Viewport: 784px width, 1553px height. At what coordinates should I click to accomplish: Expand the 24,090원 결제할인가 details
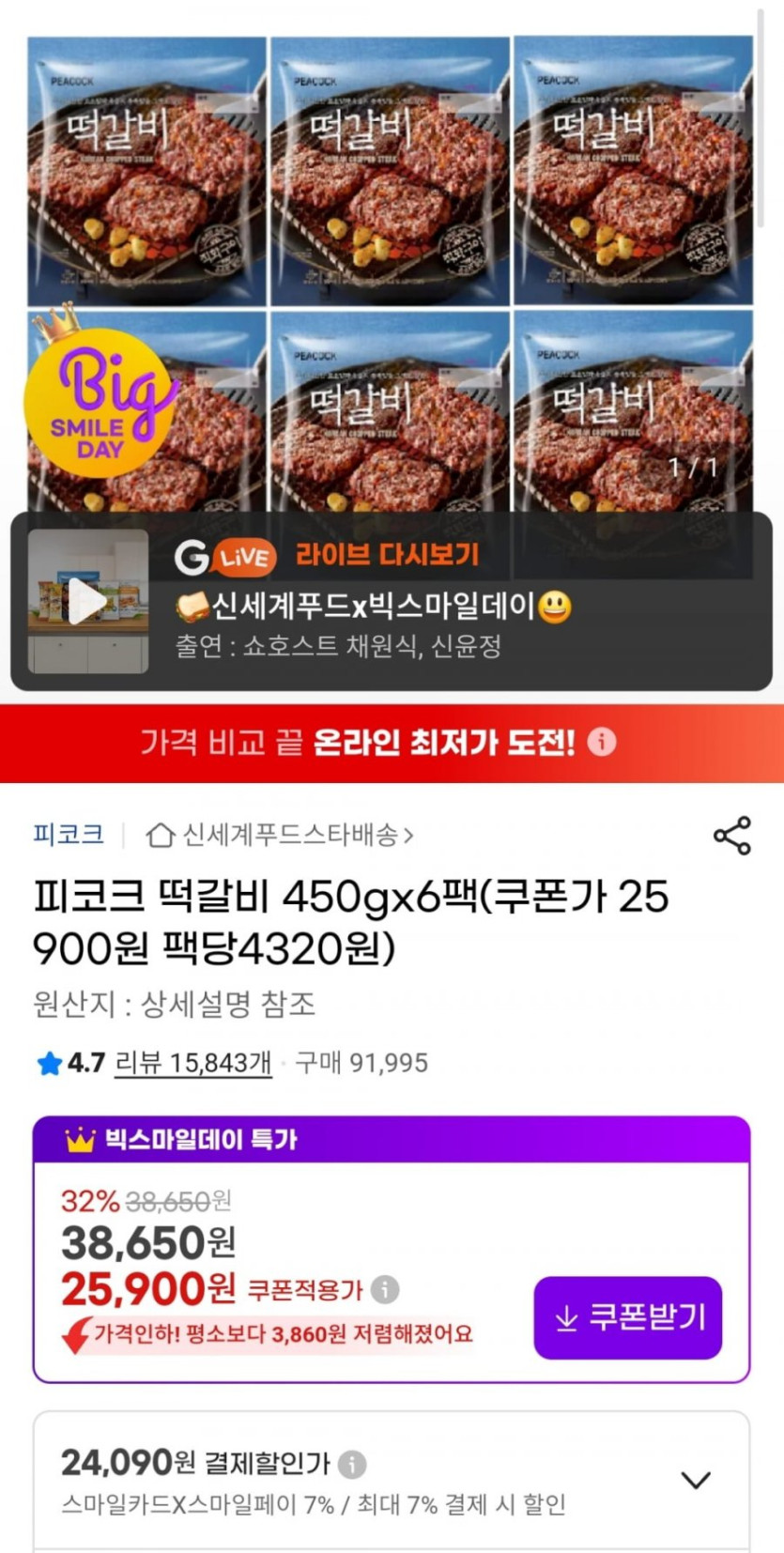pos(696,1481)
